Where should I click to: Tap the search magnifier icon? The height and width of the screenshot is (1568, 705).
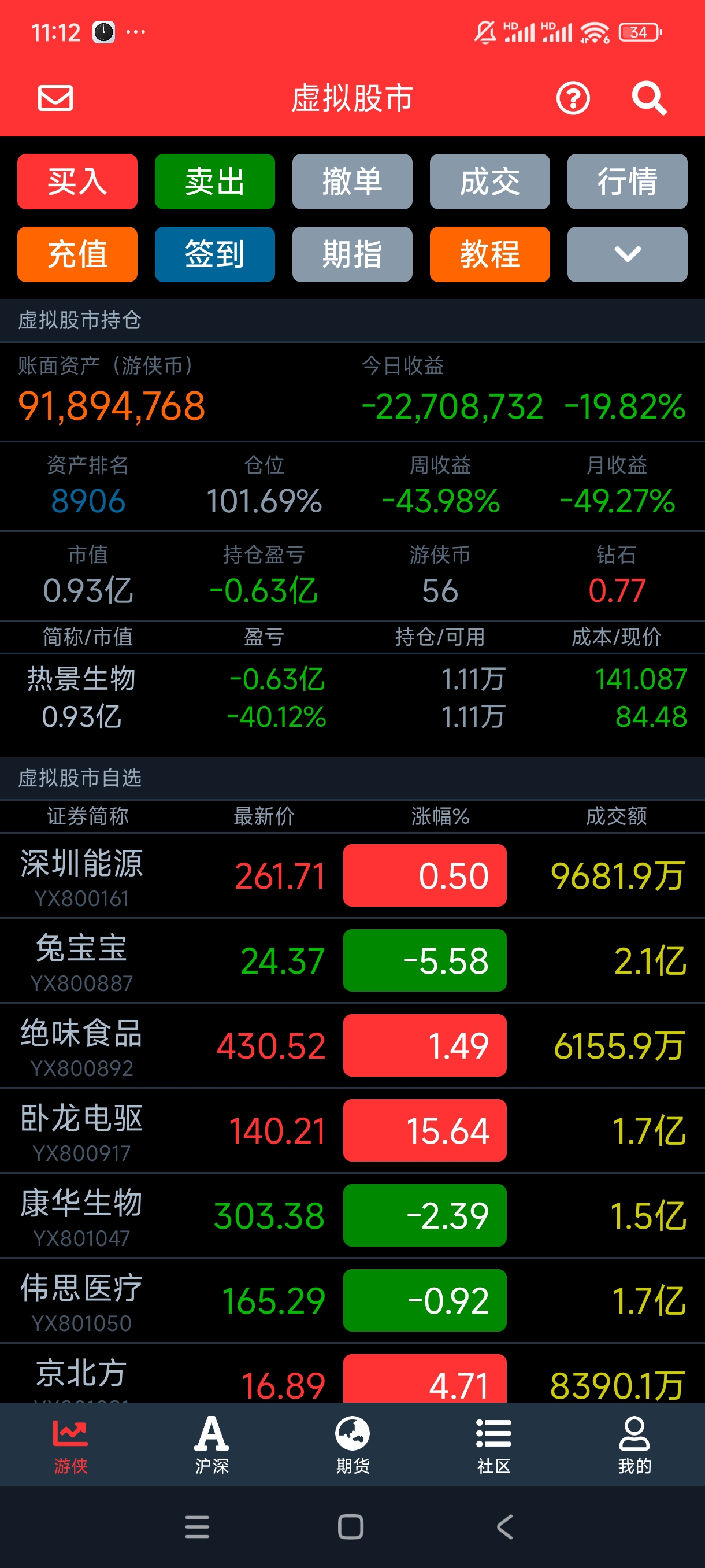click(x=649, y=98)
